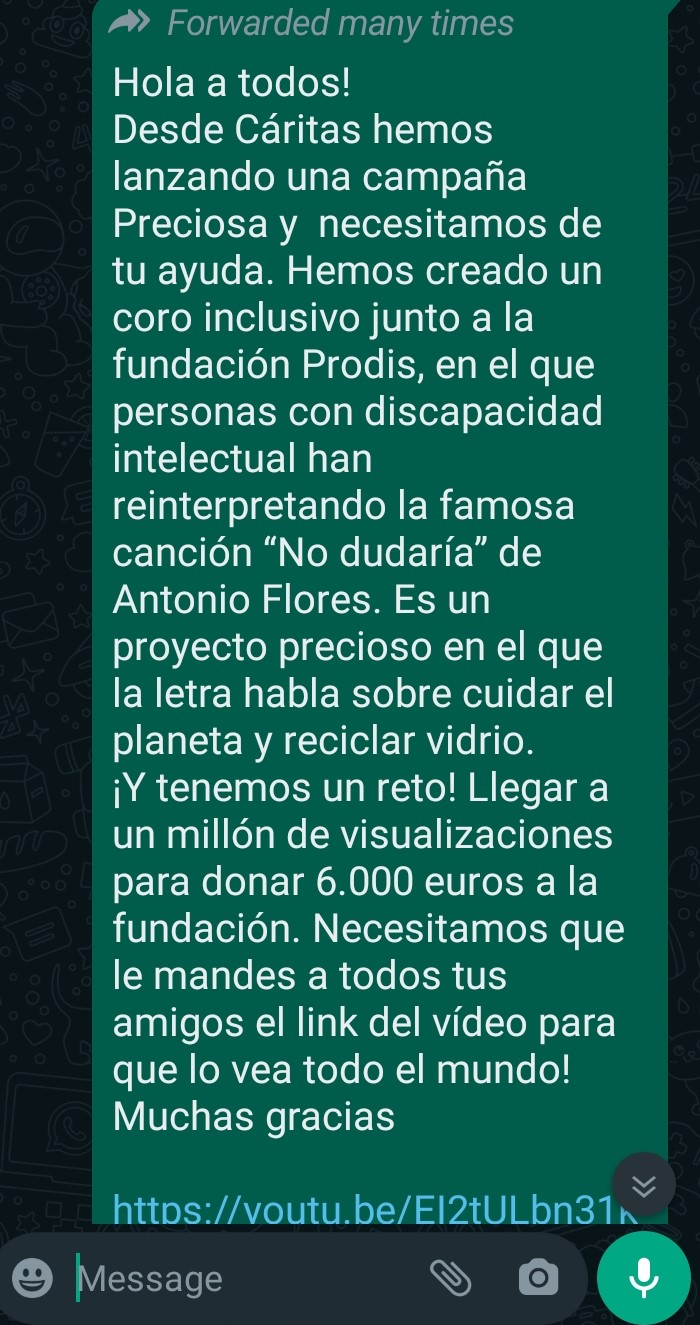Viewport: 700px width, 1325px height.
Task: Open the emoji picker
Action: click(x=33, y=1278)
